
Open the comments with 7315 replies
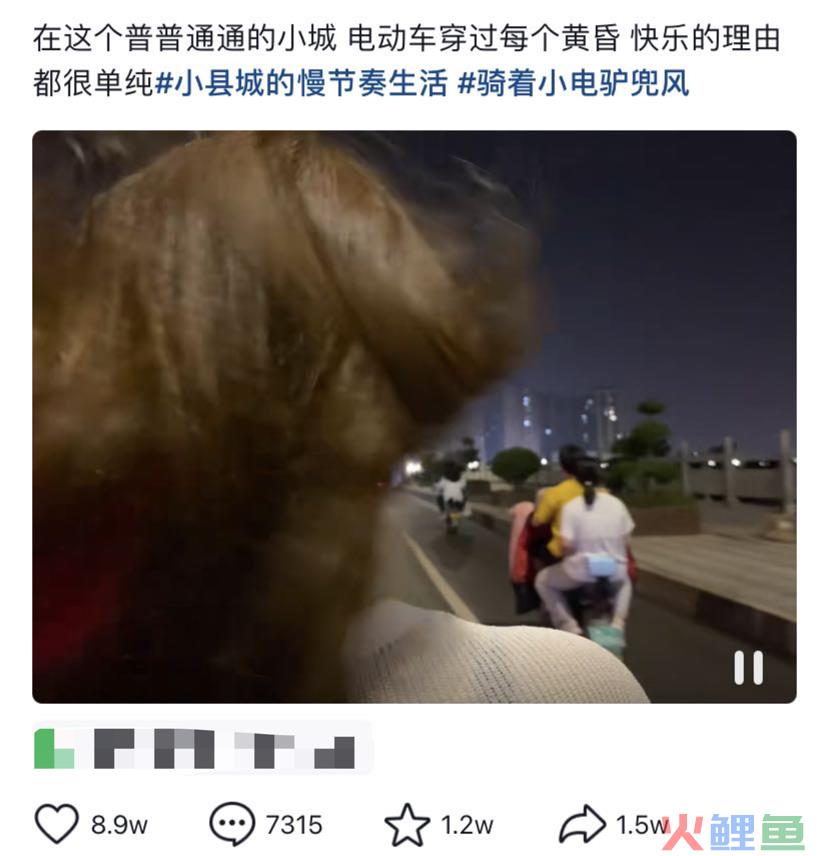pyautogui.click(x=232, y=825)
